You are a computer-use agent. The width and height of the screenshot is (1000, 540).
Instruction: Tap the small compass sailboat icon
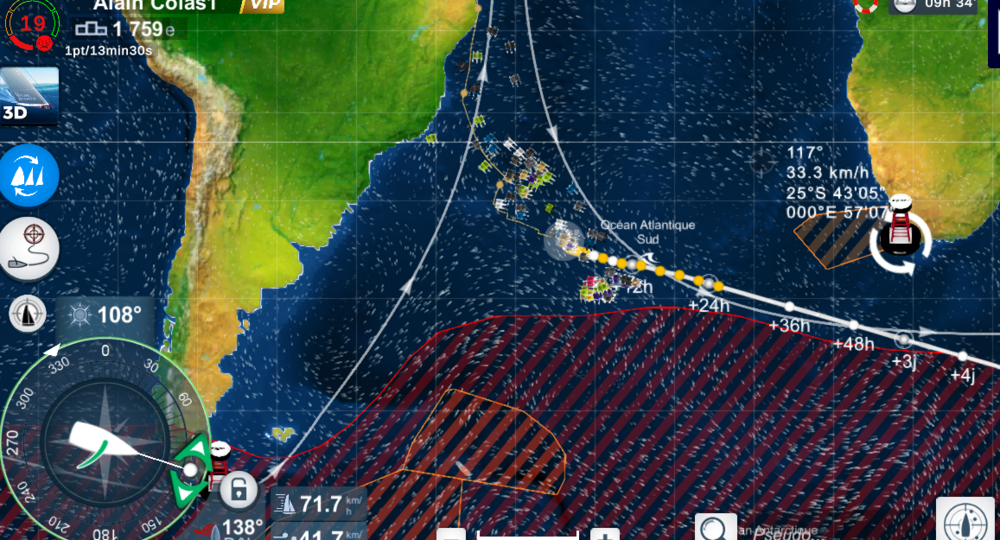(x=28, y=314)
